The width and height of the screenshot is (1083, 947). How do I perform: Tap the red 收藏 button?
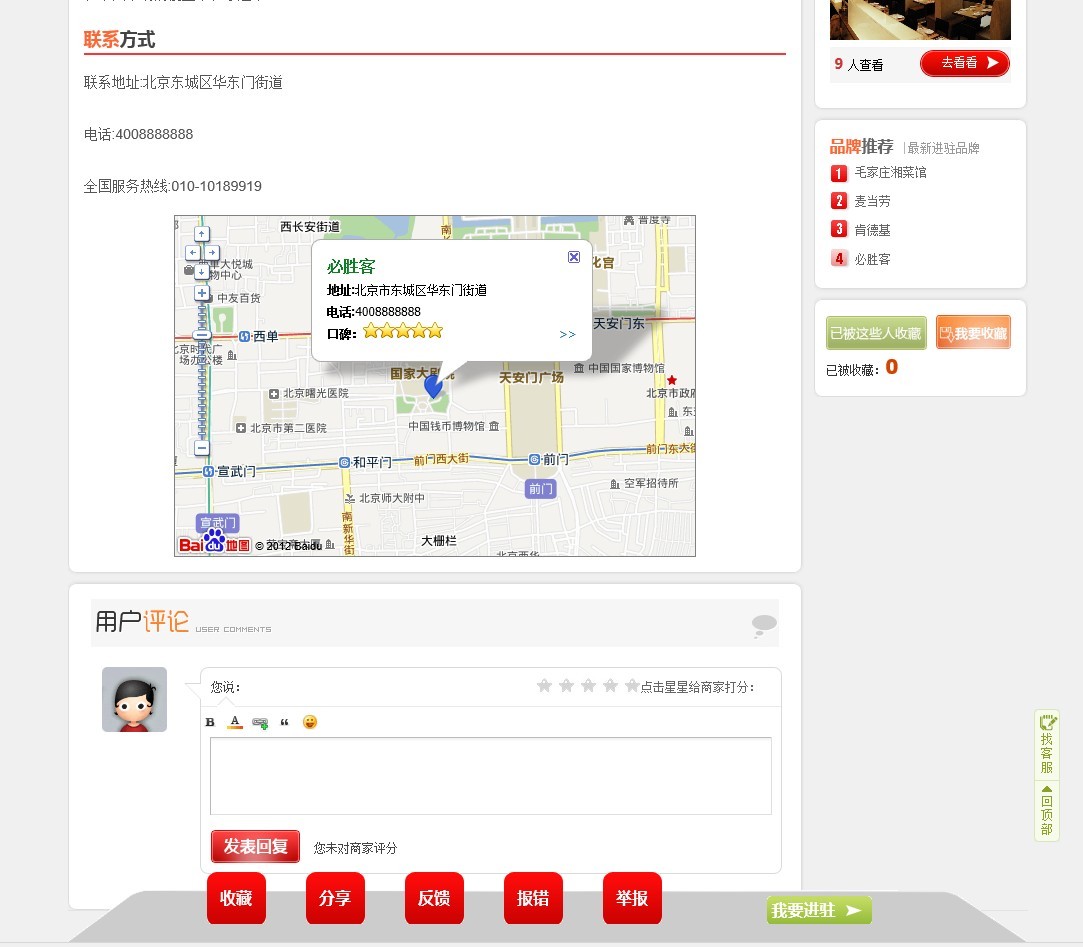(x=236, y=898)
